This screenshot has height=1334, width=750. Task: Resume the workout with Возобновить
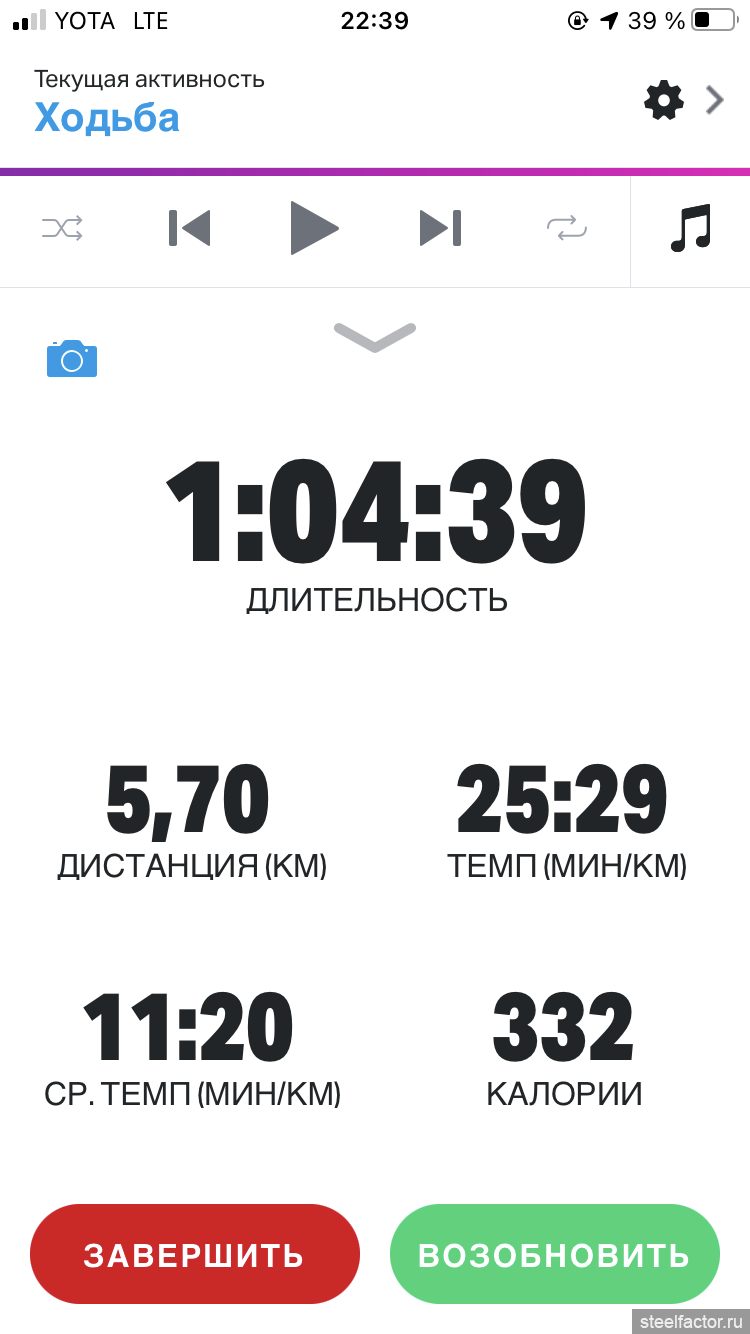tap(555, 1254)
